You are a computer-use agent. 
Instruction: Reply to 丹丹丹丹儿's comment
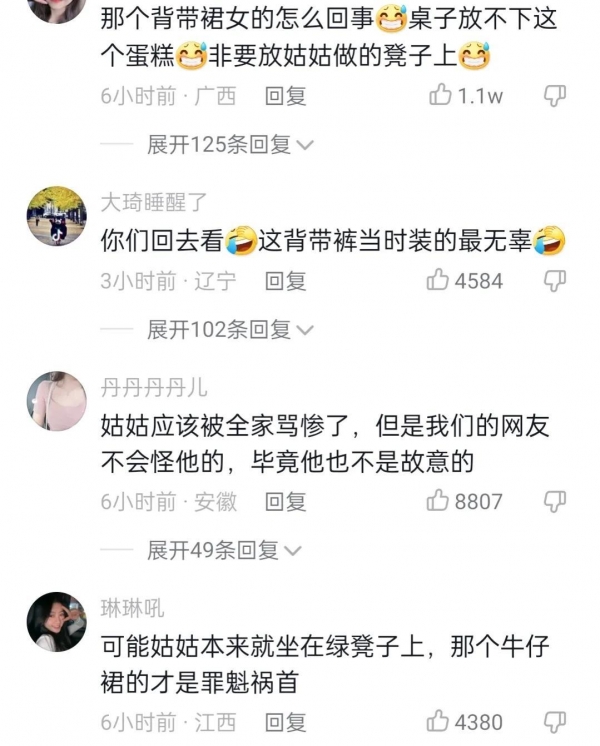pyautogui.click(x=285, y=501)
